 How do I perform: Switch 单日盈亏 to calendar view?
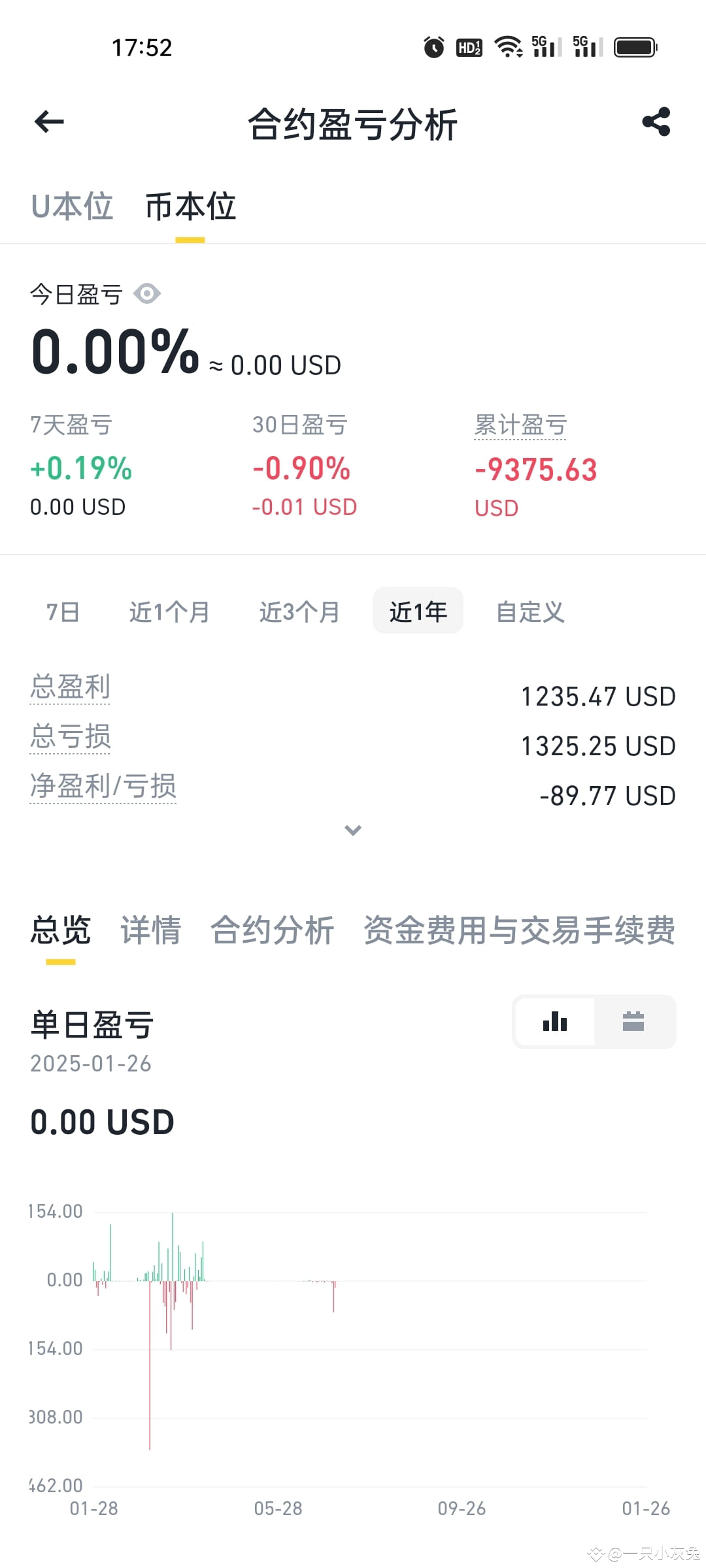pos(633,1022)
